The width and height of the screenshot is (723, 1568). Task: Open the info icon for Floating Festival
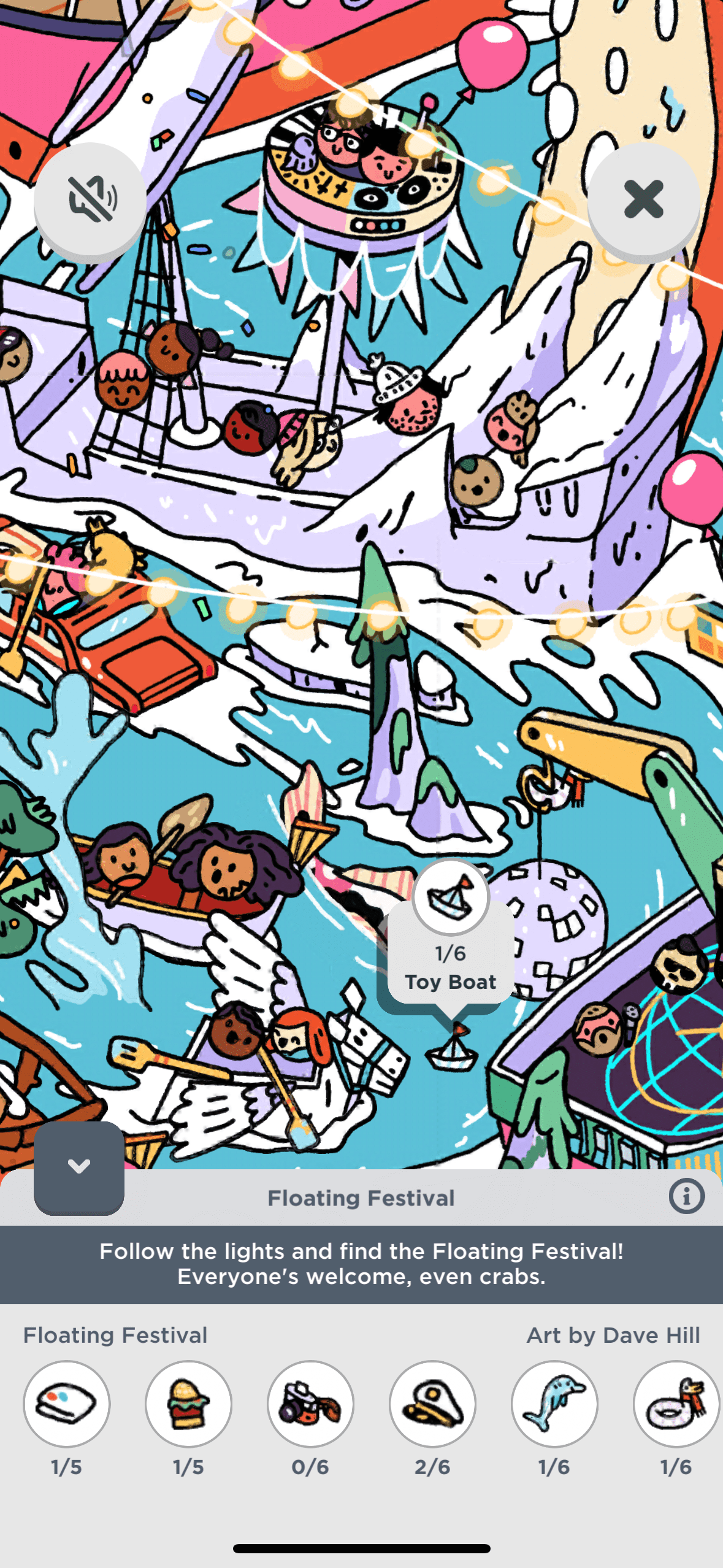686,1196
